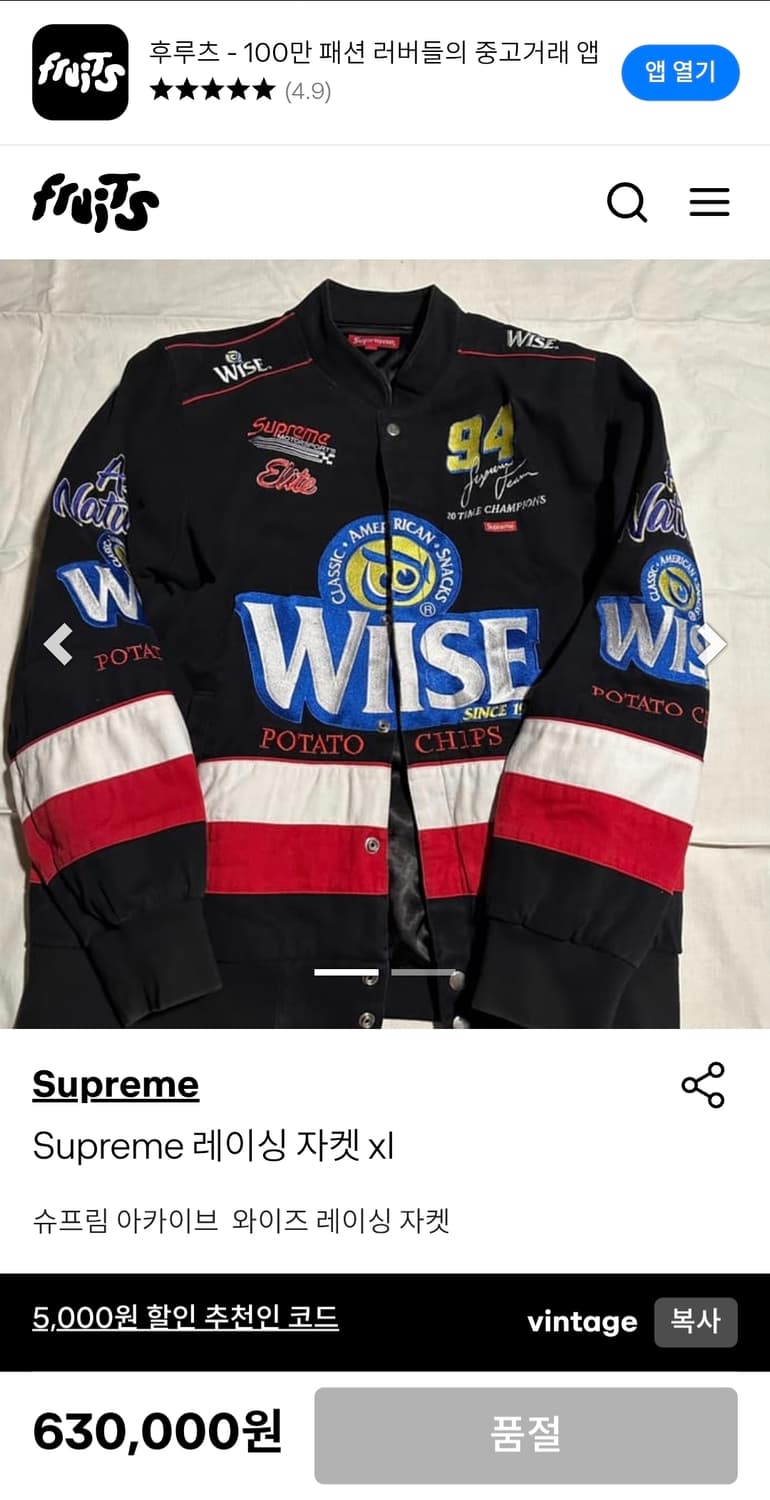This screenshot has width=770, height=1500.
Task: Open the Supreme brand link
Action: pyautogui.click(x=116, y=1083)
